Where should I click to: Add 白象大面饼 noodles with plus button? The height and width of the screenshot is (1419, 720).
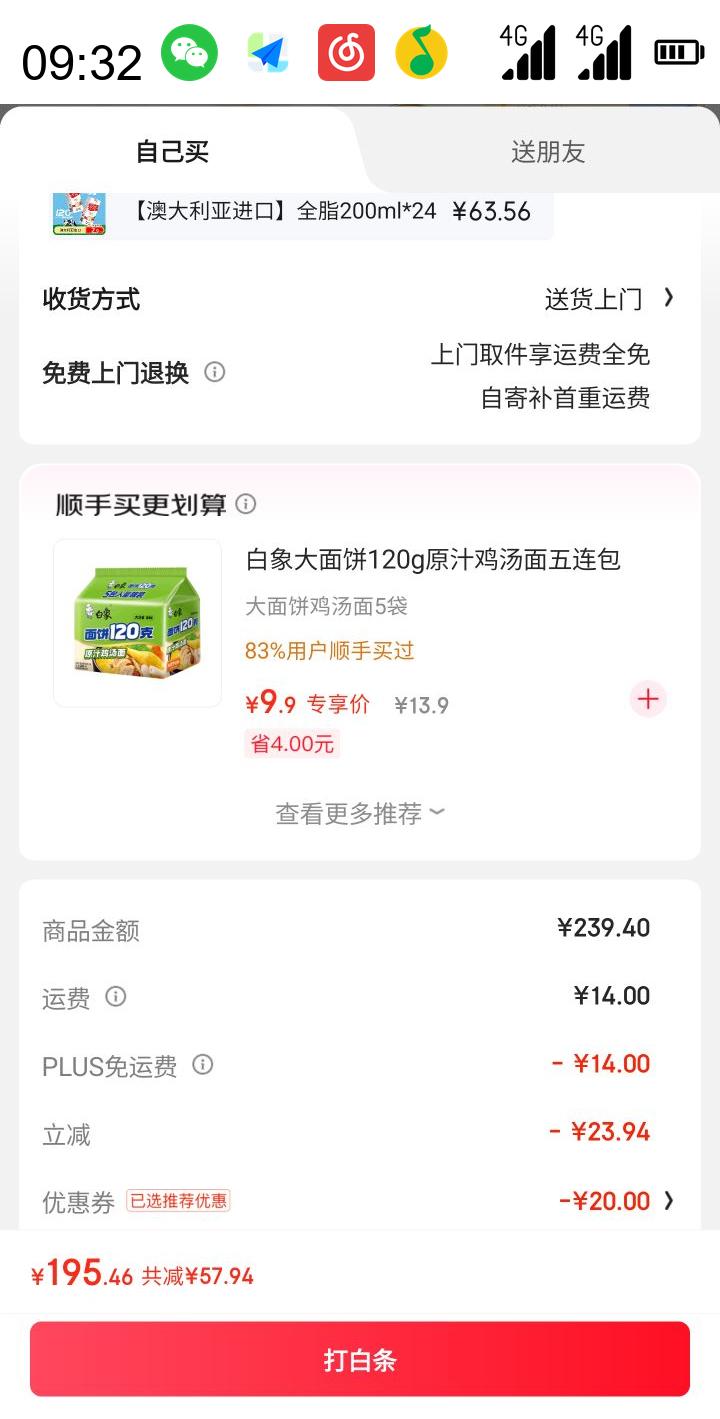click(x=648, y=699)
